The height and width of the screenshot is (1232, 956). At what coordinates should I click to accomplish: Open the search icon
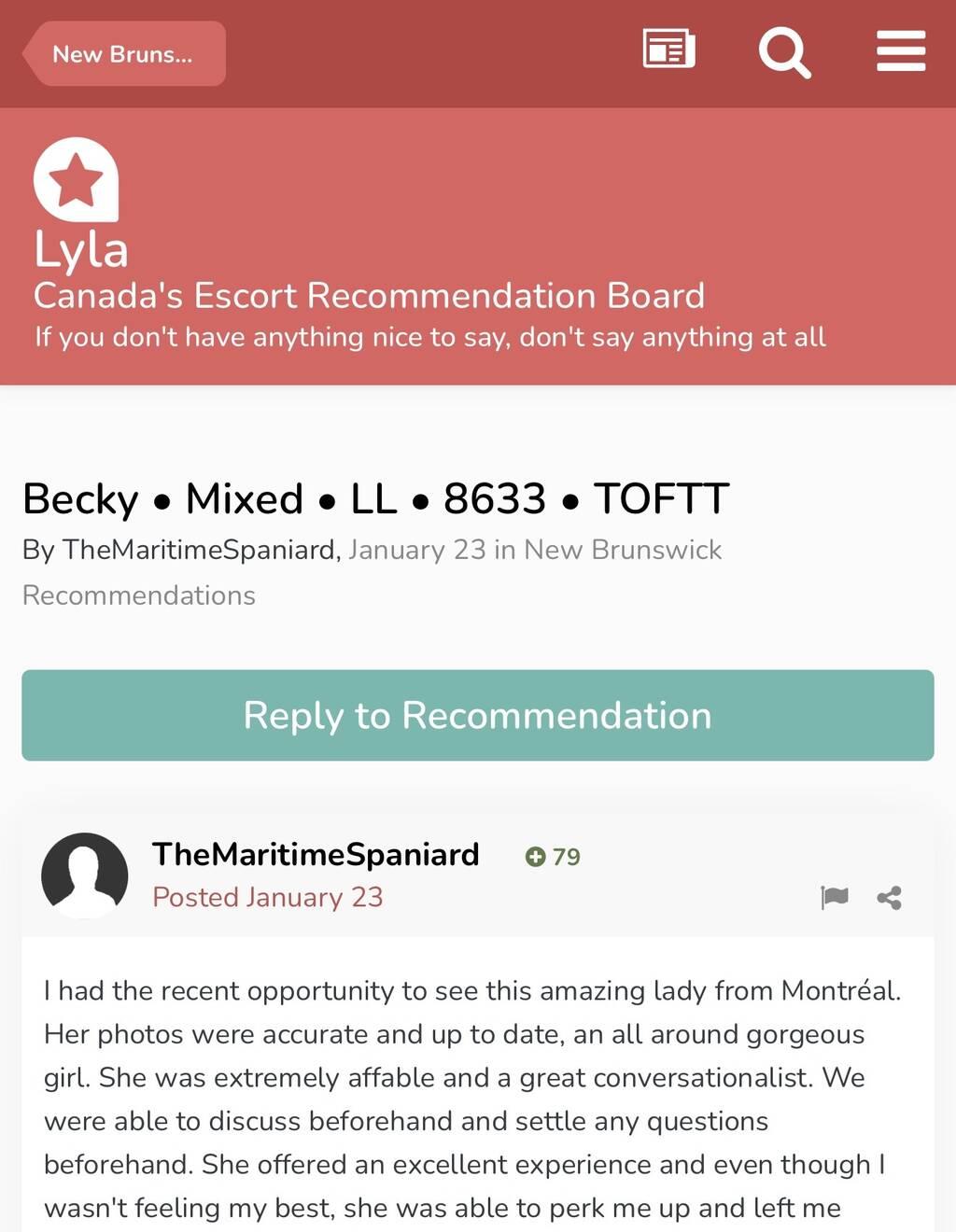point(784,51)
